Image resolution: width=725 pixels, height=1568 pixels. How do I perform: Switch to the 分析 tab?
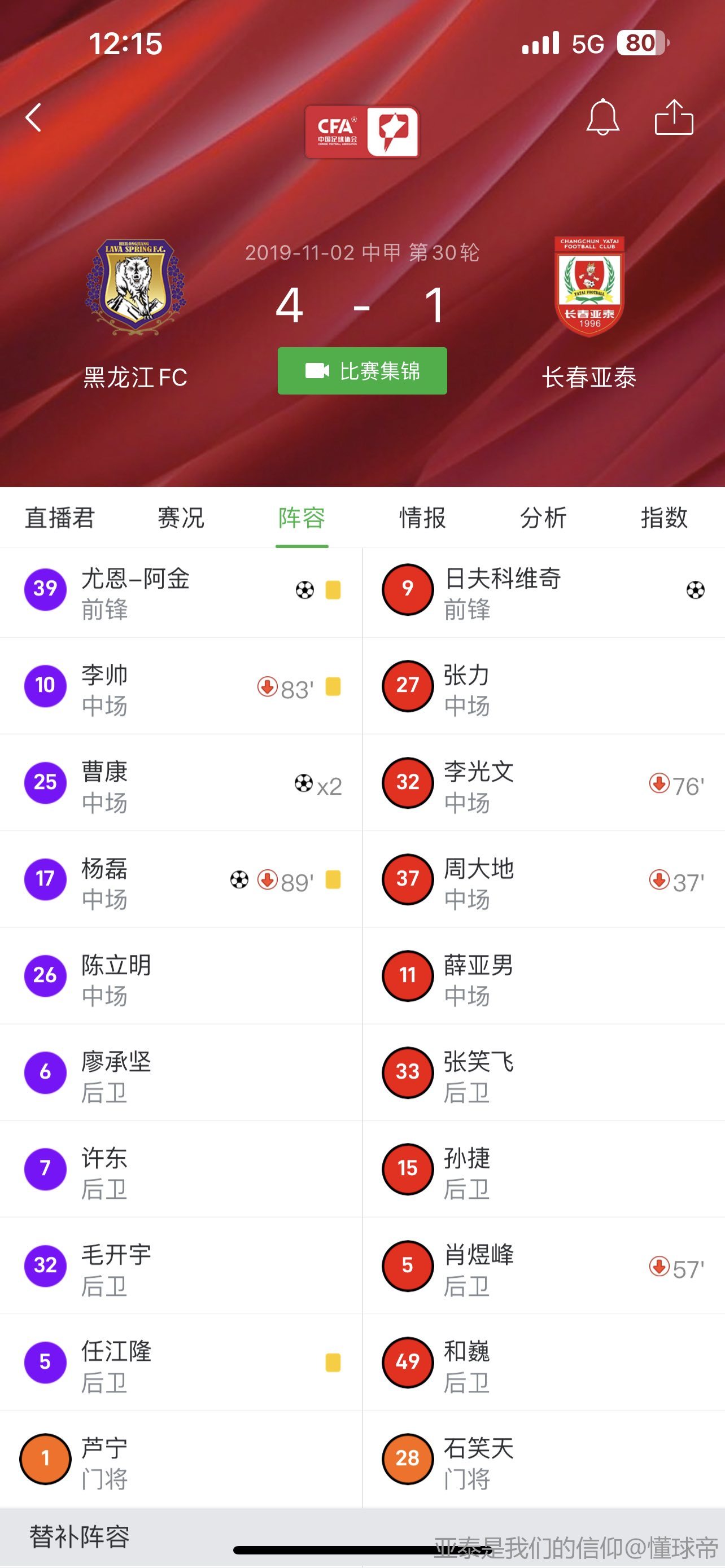[x=544, y=518]
